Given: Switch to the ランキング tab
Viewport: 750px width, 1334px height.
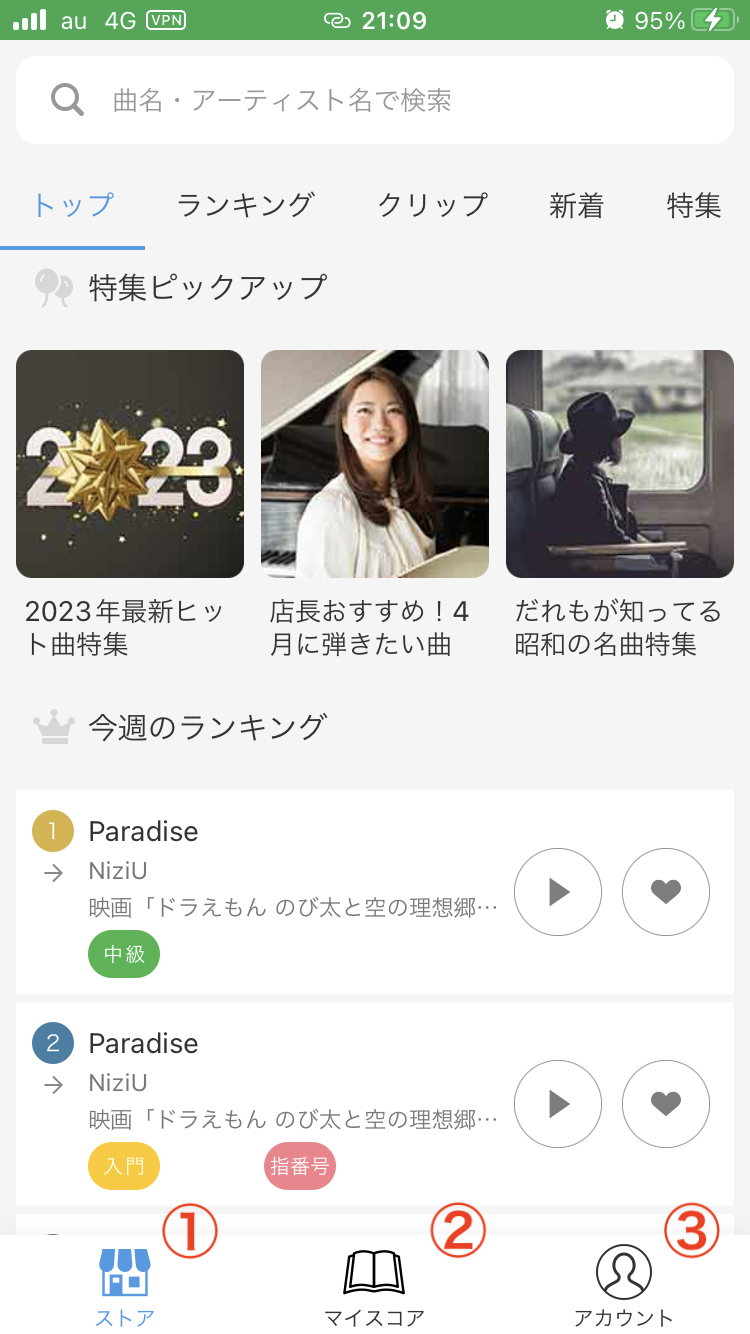Looking at the screenshot, I should pos(245,205).
